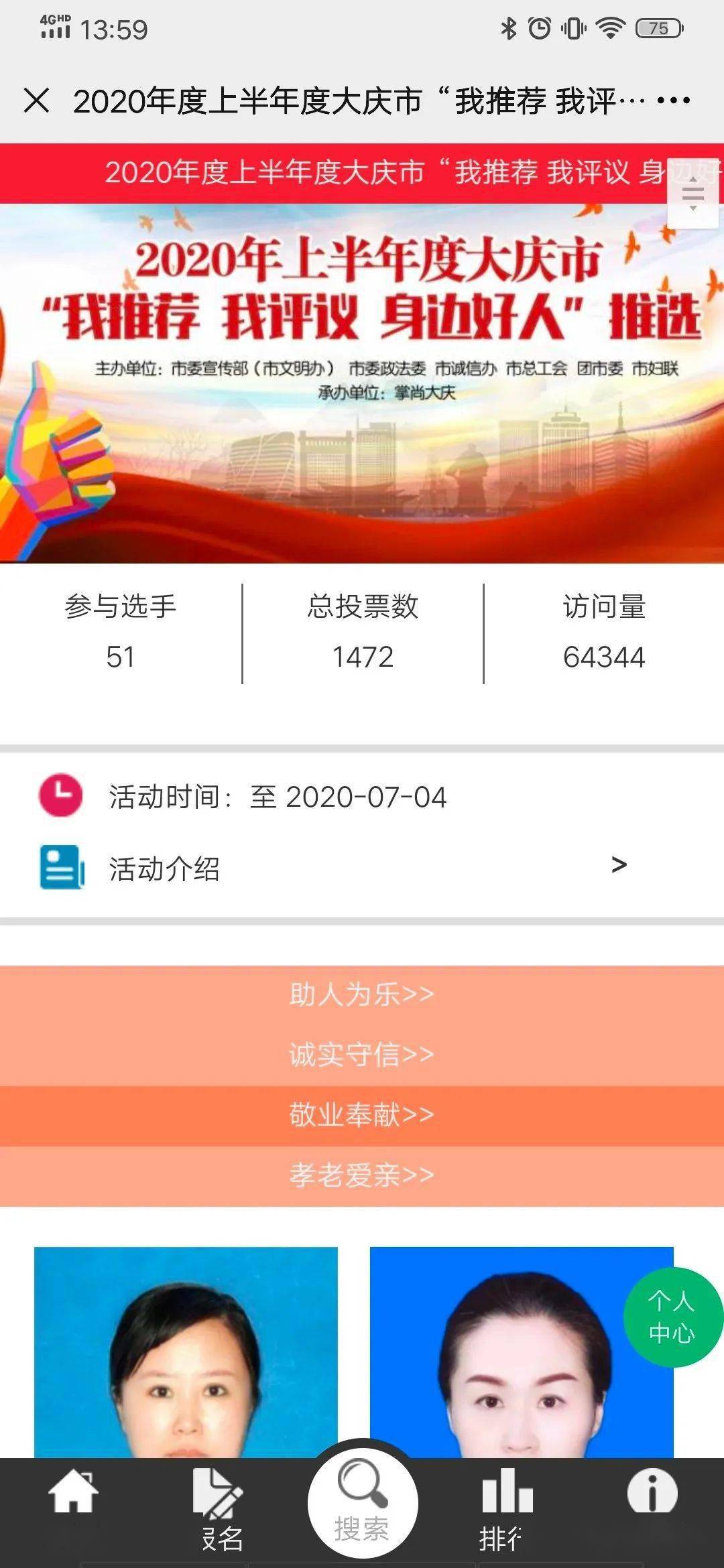The image size is (724, 1568).
Task: Click the pink clock icon beside 活动时间
Action: (59, 795)
